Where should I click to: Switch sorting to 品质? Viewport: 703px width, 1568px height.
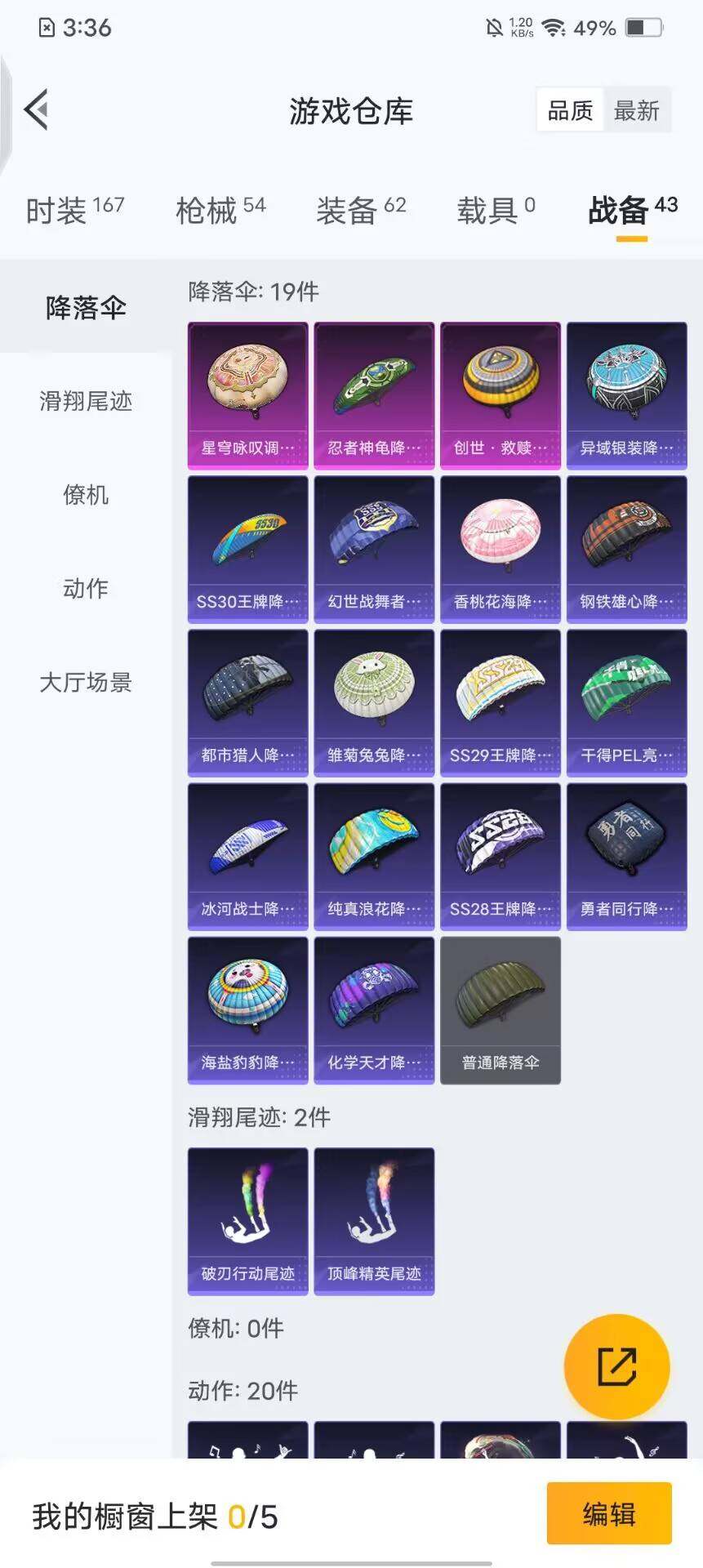pyautogui.click(x=569, y=111)
